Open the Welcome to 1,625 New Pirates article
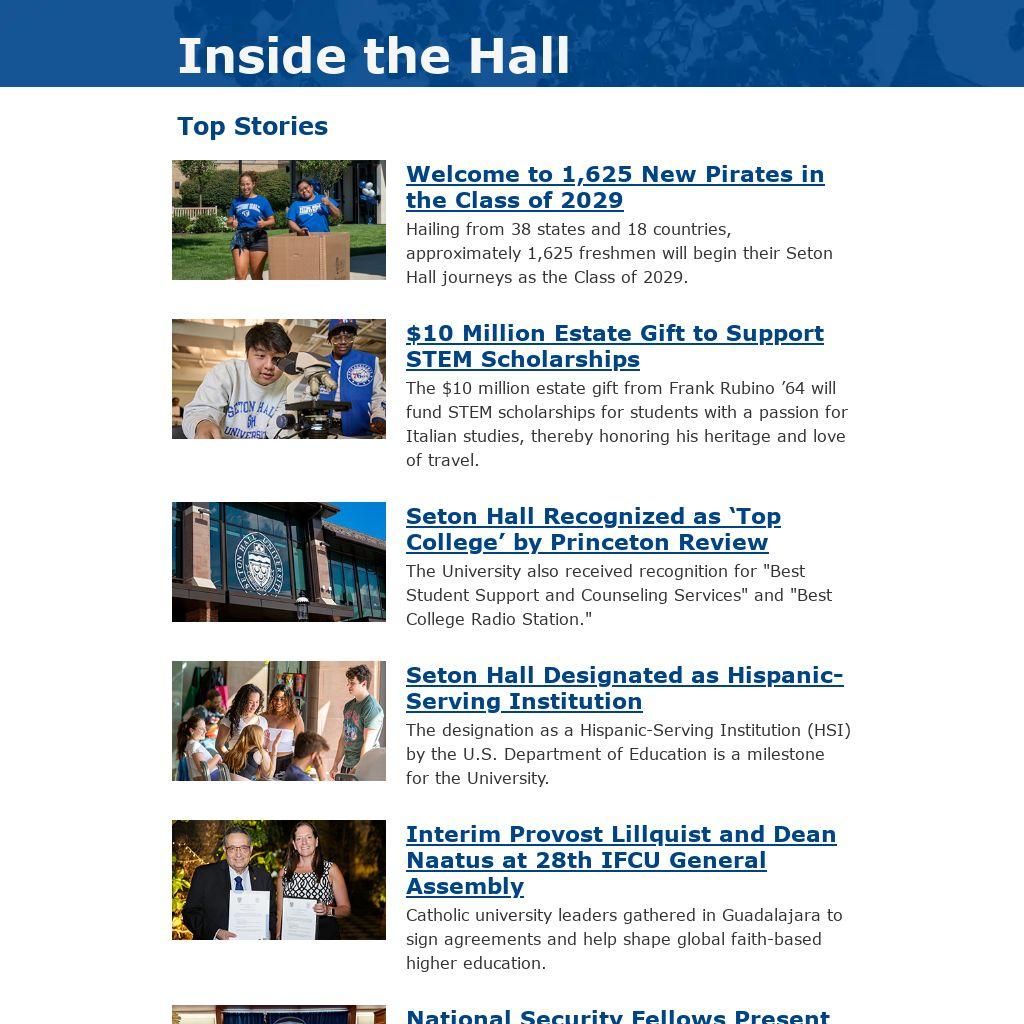The height and width of the screenshot is (1024, 1024). [x=614, y=187]
